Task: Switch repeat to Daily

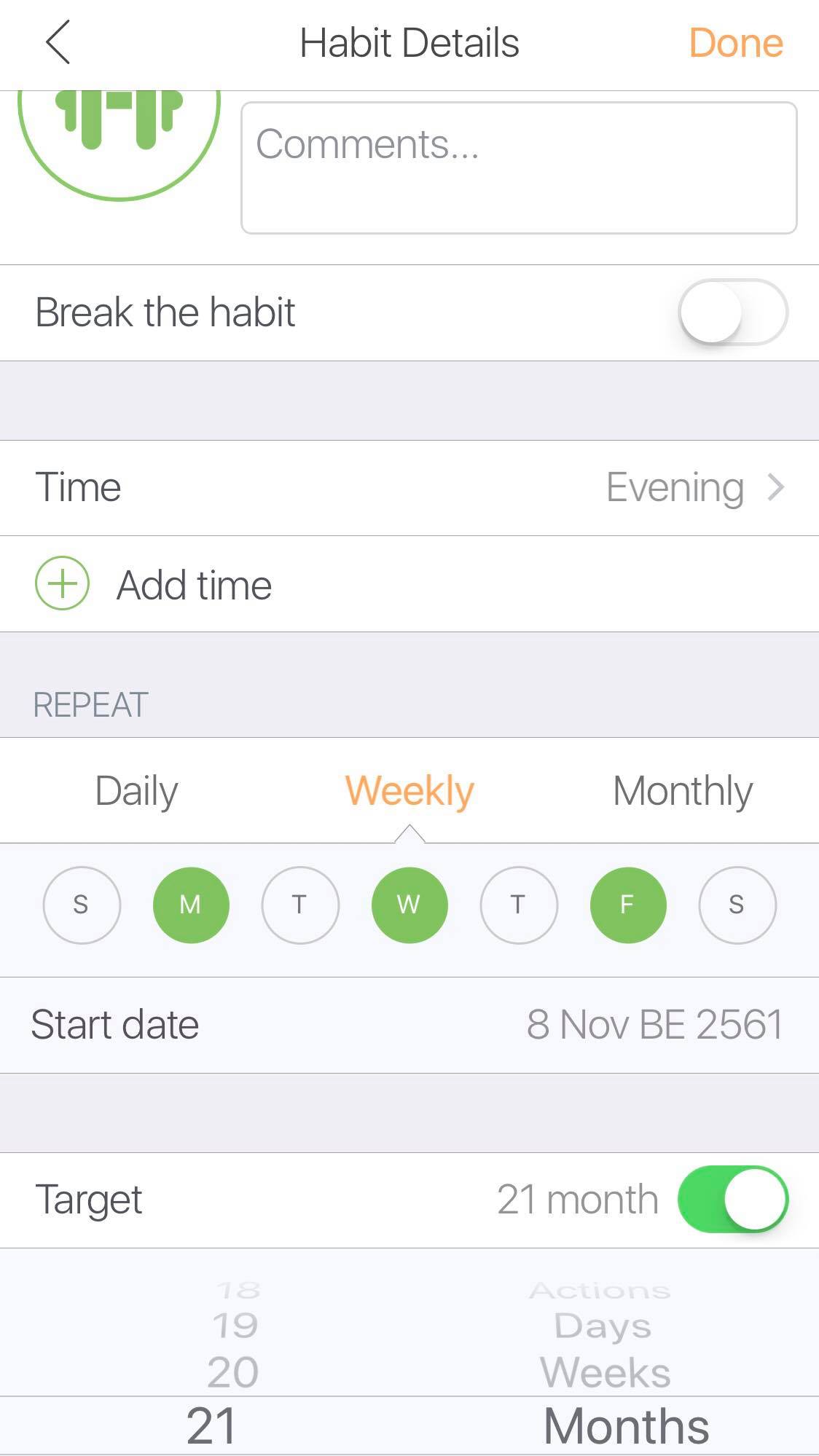Action: [136, 791]
